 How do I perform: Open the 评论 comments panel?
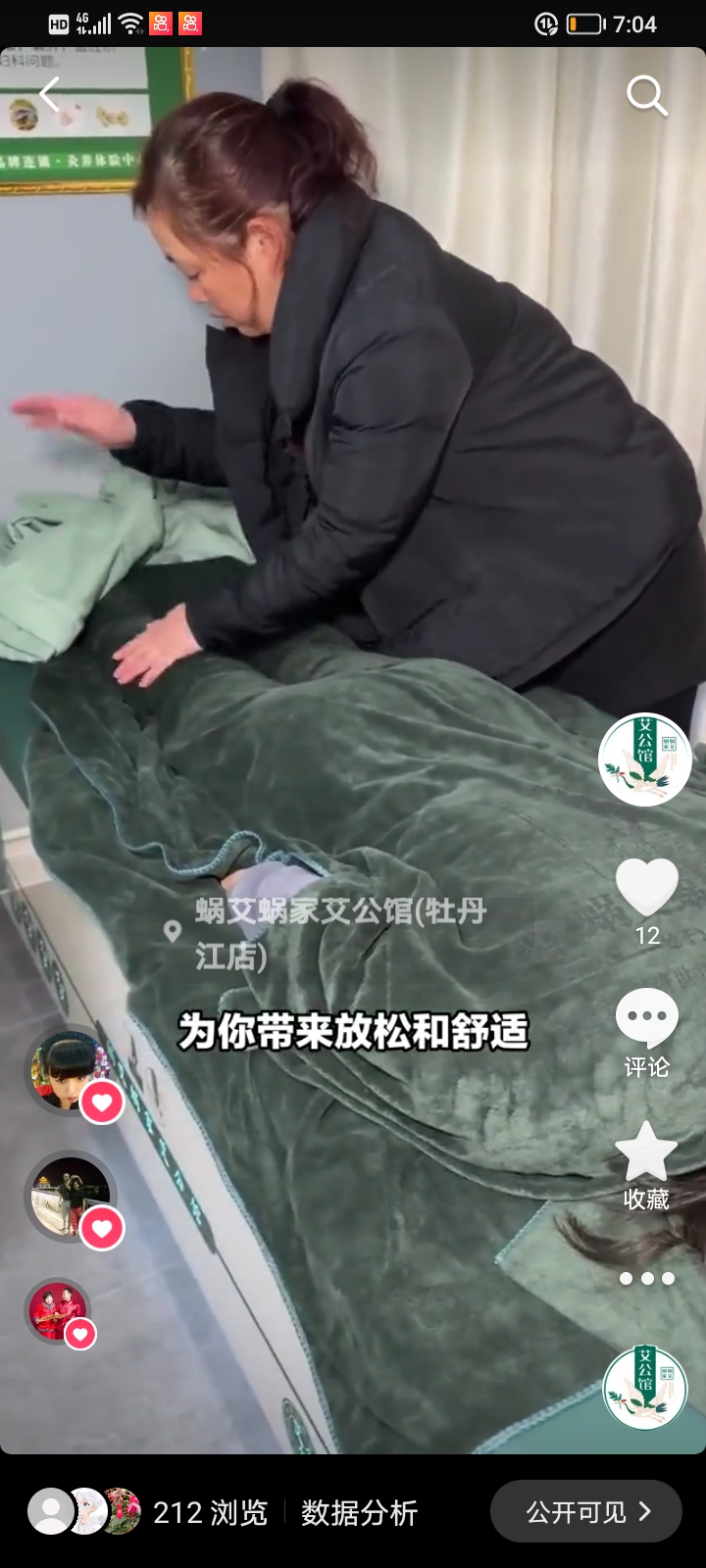[647, 1032]
